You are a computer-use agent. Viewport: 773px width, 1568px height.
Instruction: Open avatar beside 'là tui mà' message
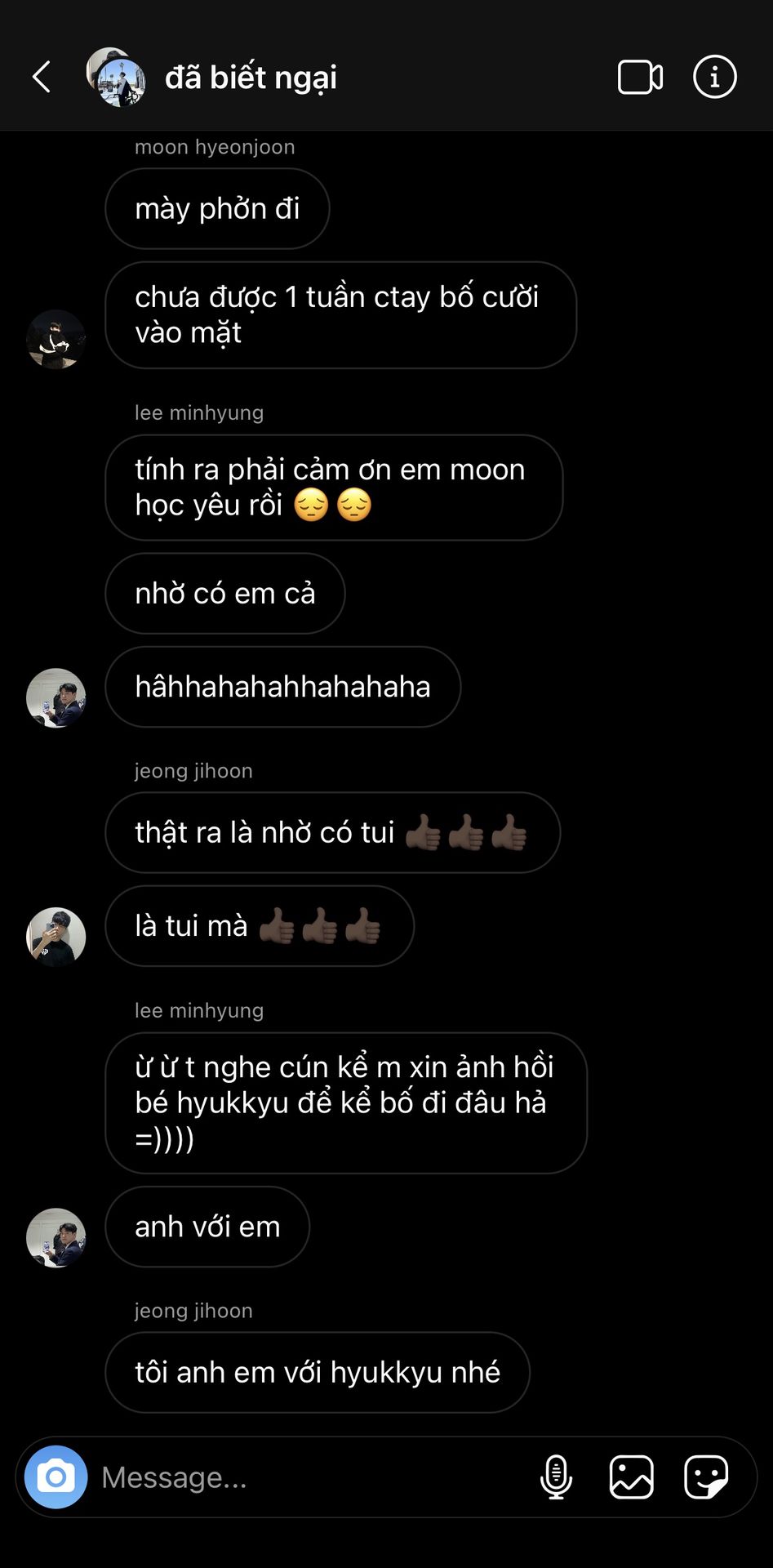pyautogui.click(x=56, y=937)
